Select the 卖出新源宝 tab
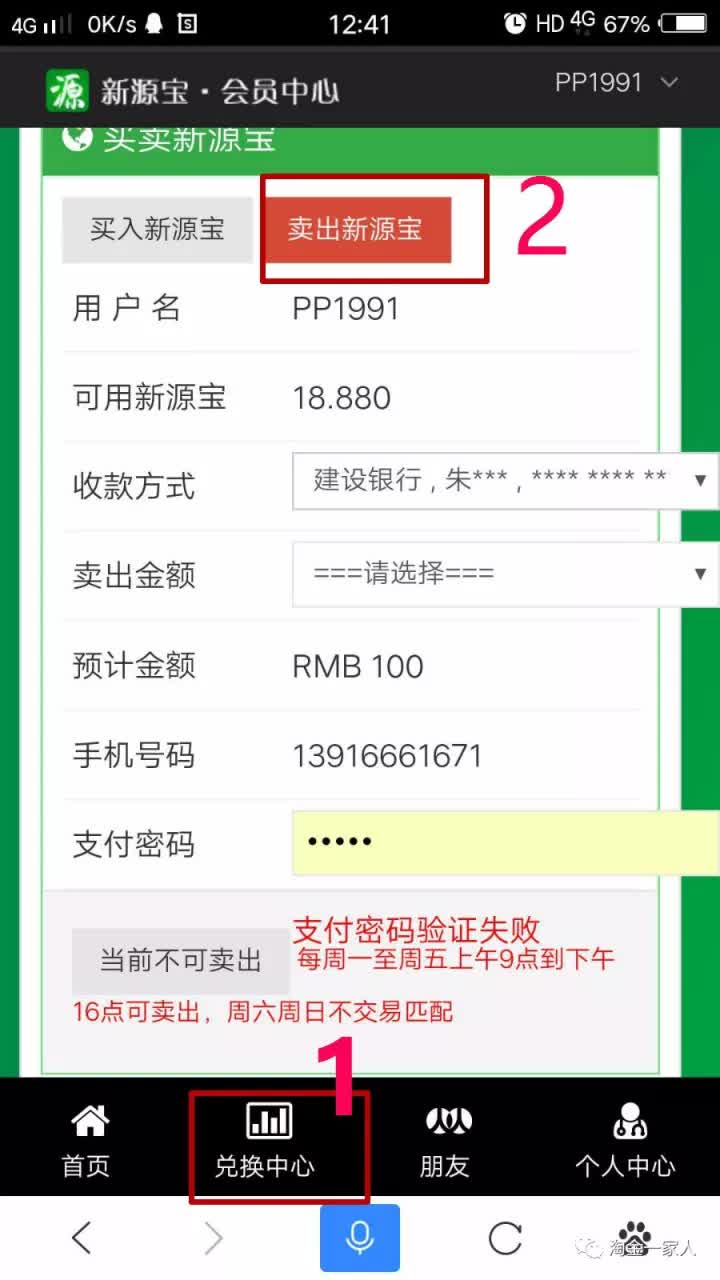Image resolution: width=720 pixels, height=1280 pixels. (x=356, y=230)
